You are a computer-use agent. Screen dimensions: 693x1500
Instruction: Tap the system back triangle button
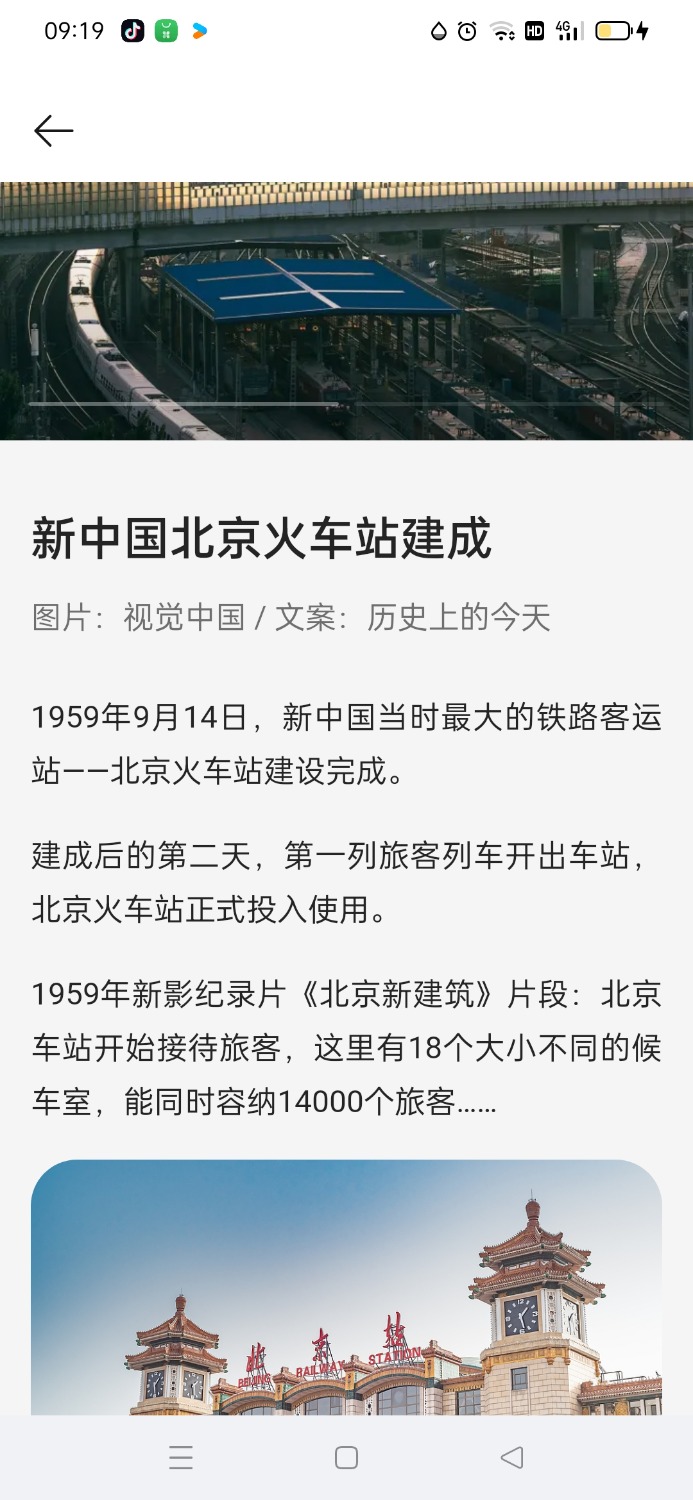[512, 1458]
